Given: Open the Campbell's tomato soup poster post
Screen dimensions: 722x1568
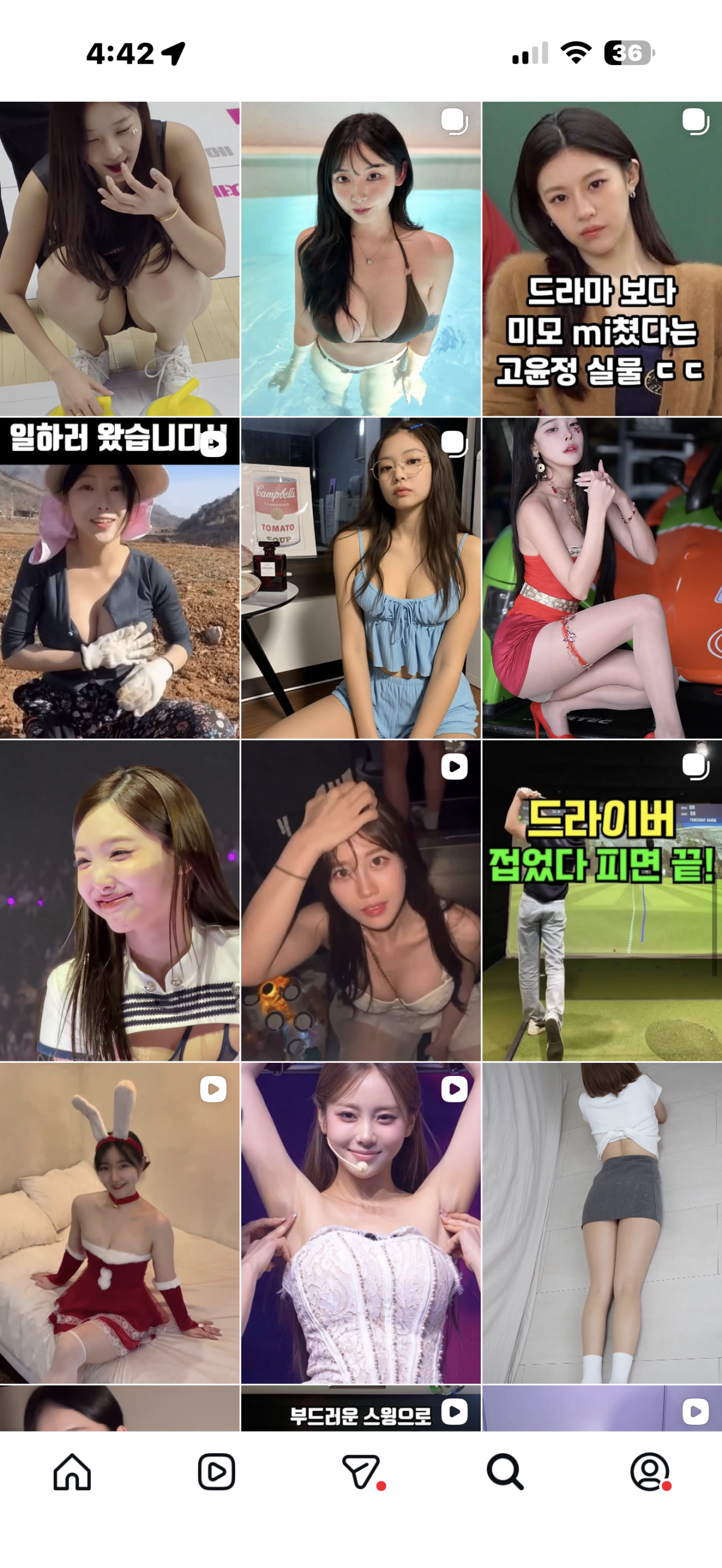Looking at the screenshot, I should tap(360, 578).
